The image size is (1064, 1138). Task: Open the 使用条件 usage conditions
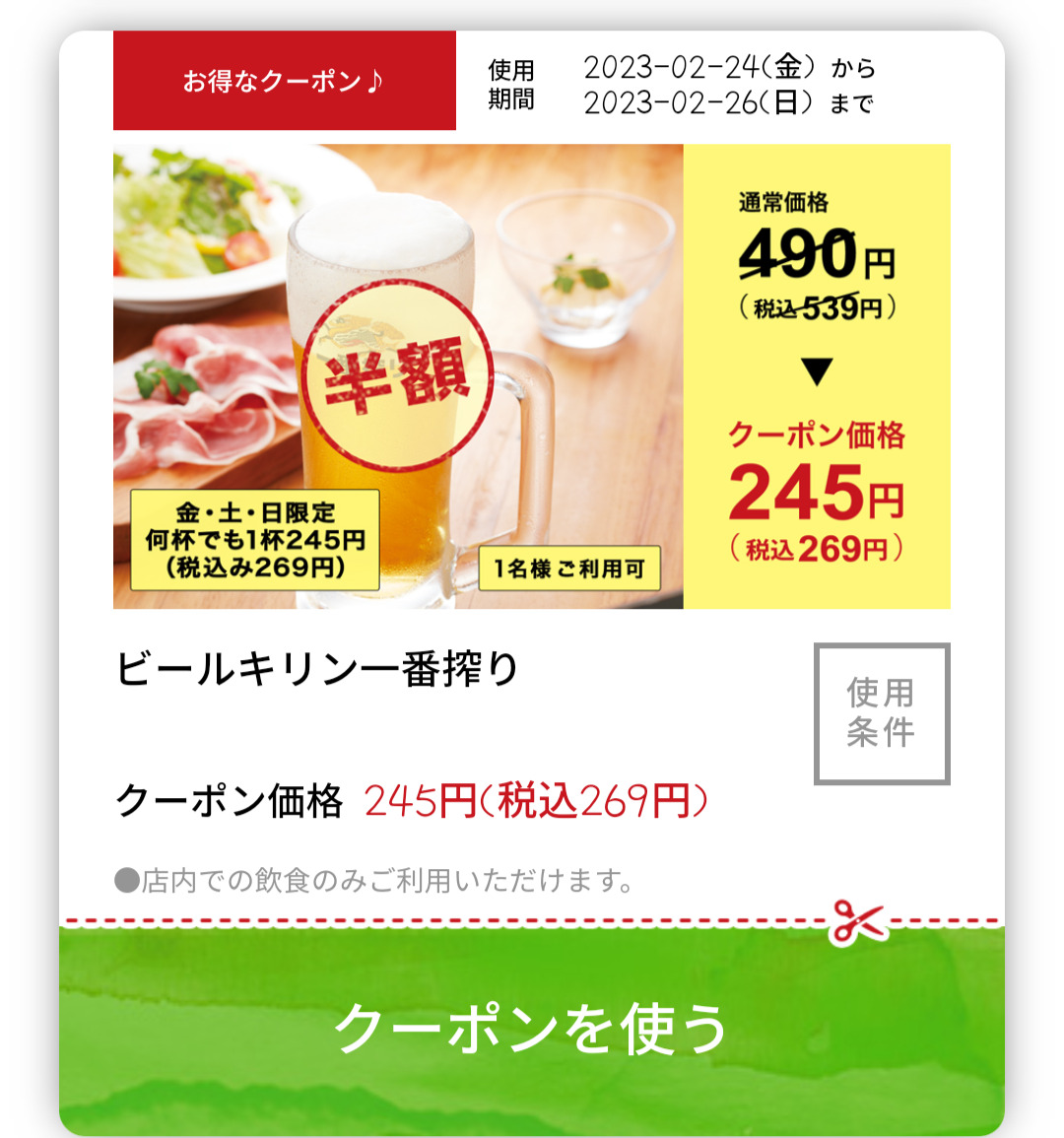pyautogui.click(x=881, y=713)
